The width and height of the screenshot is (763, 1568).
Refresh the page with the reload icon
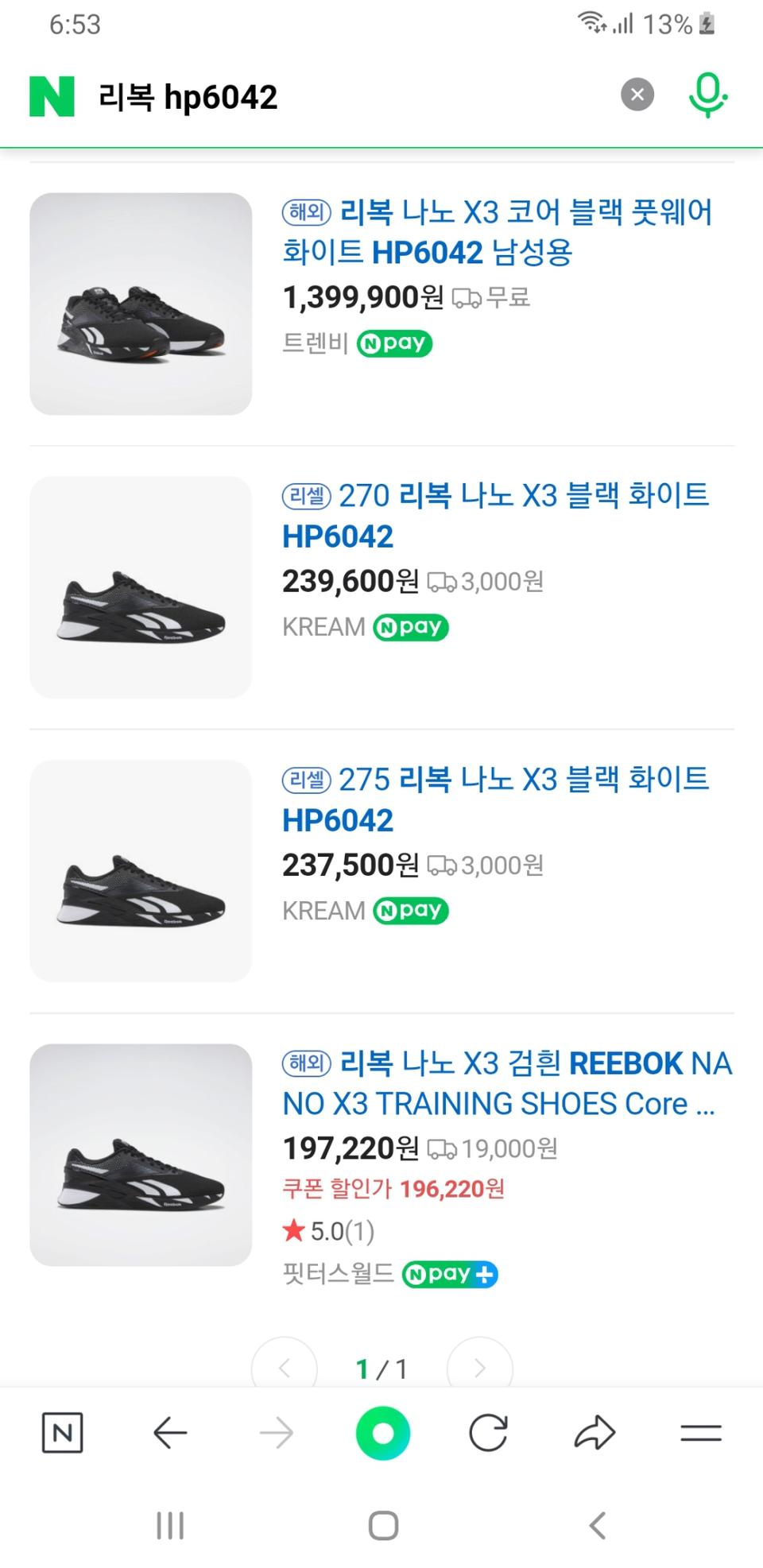click(490, 1433)
